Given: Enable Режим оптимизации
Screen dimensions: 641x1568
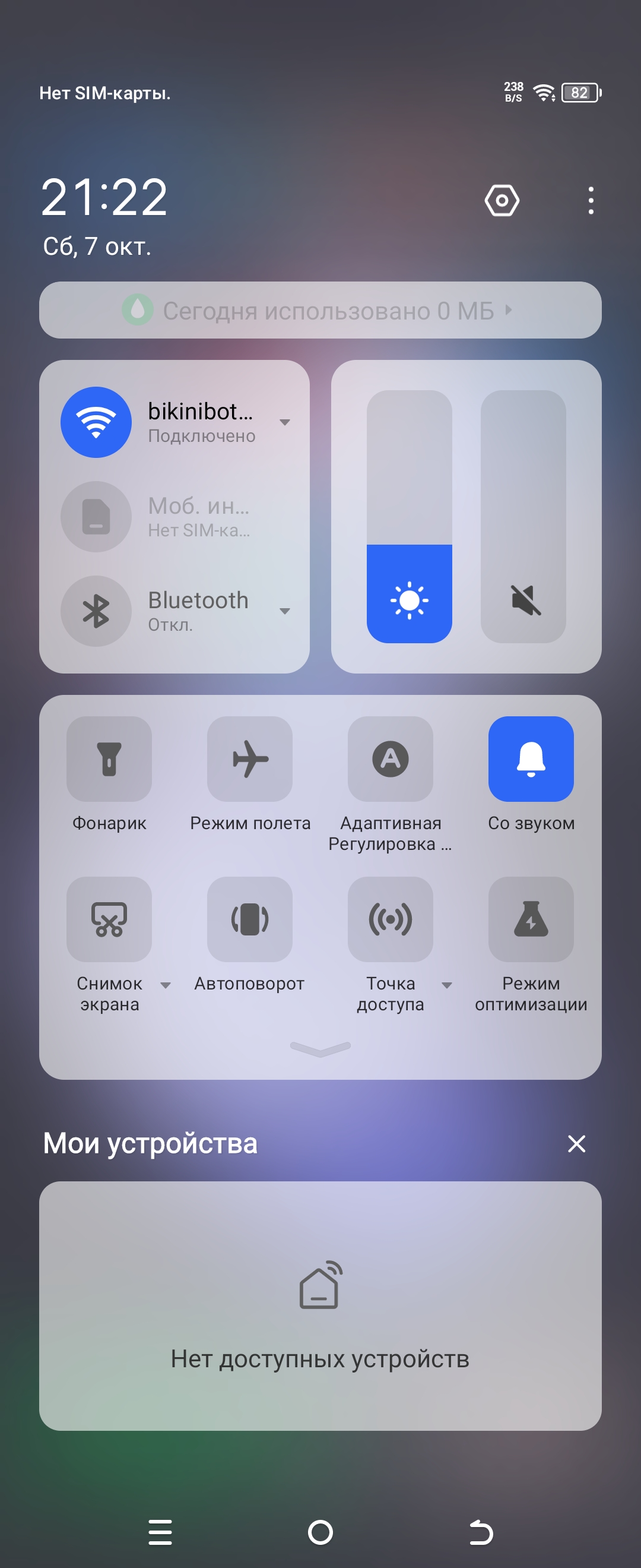Looking at the screenshot, I should (x=531, y=919).
